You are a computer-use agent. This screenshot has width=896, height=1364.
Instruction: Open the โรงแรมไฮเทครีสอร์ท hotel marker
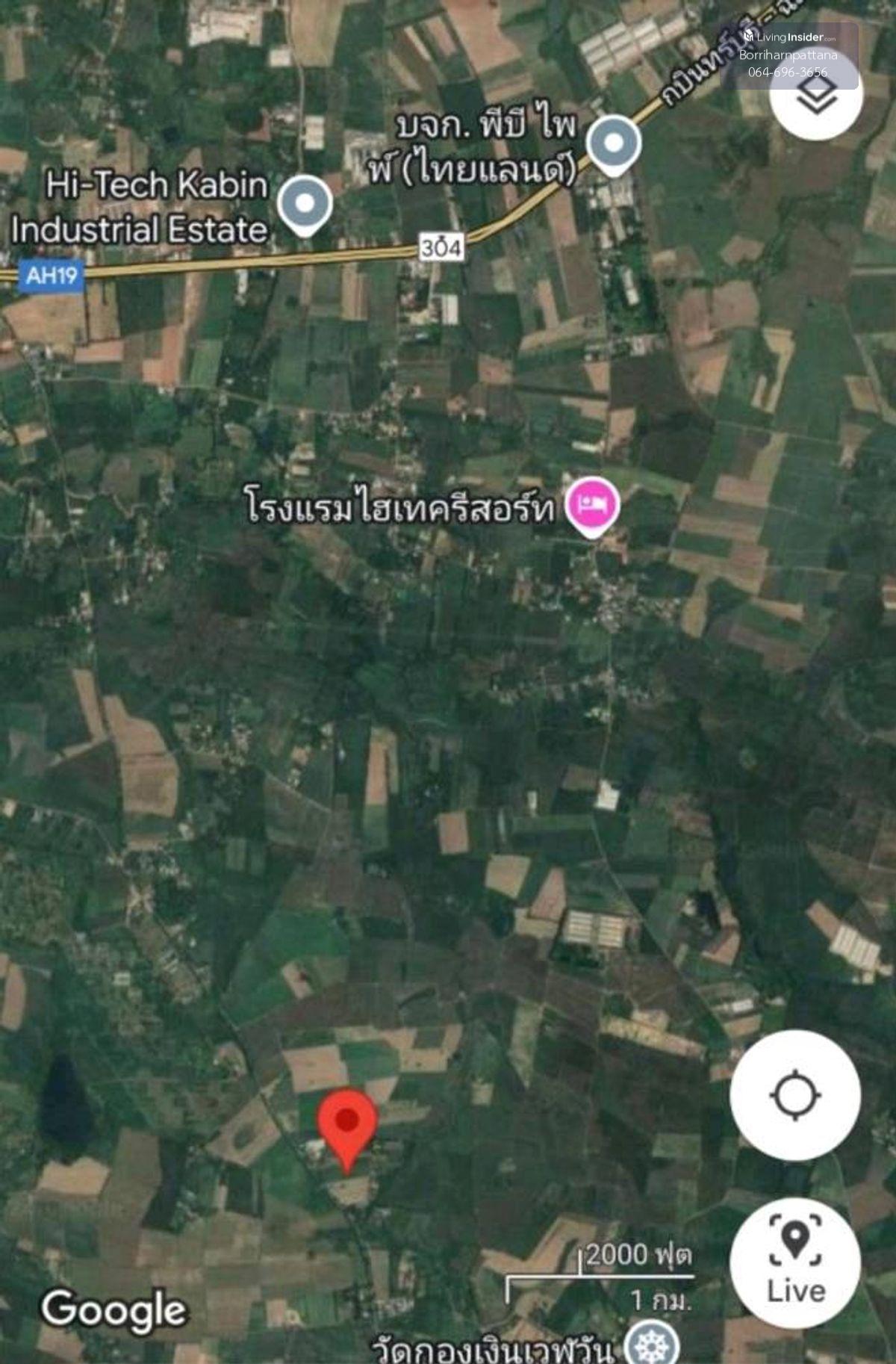pos(592,506)
